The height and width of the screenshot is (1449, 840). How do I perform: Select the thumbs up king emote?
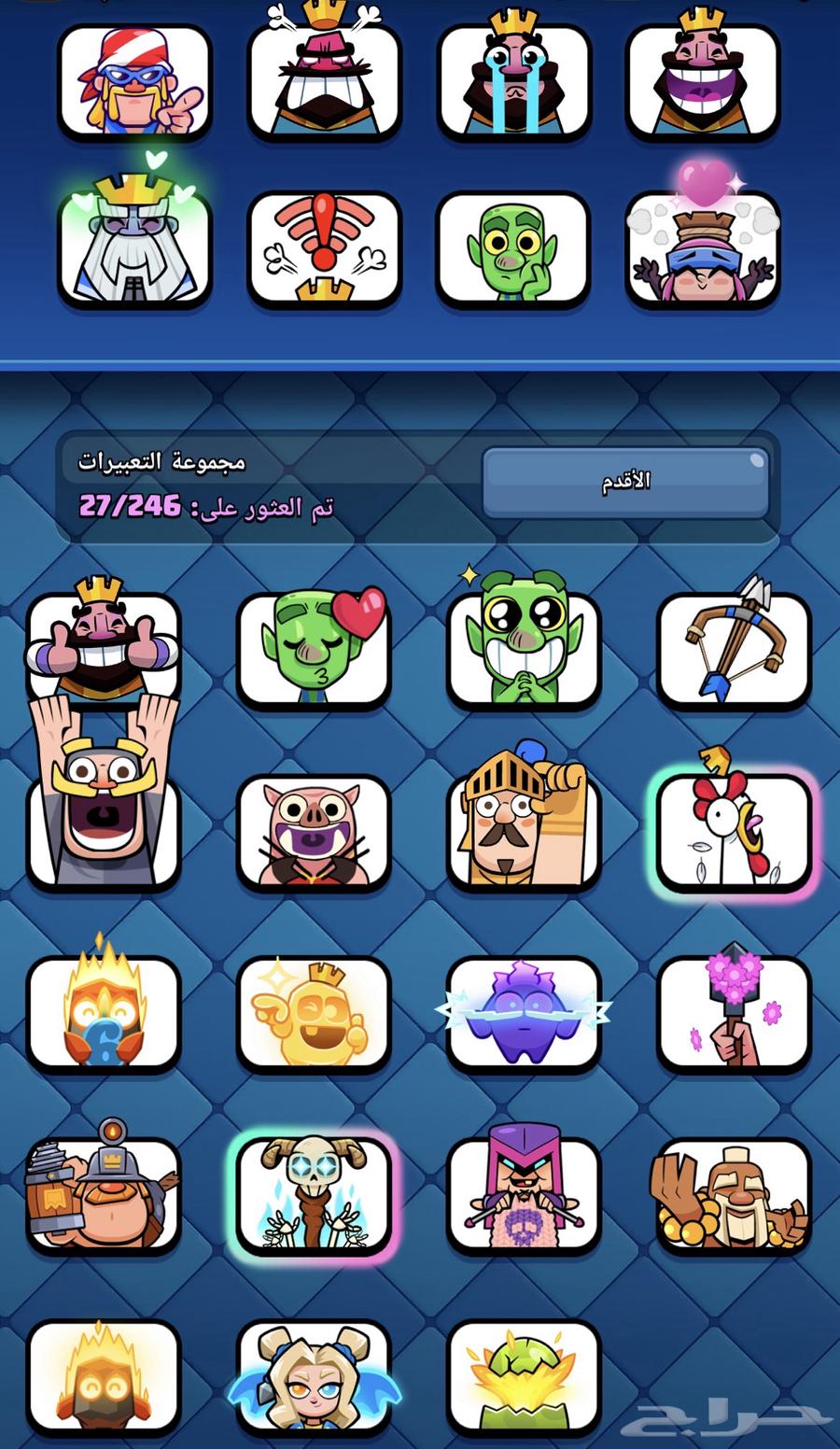coord(103,644)
